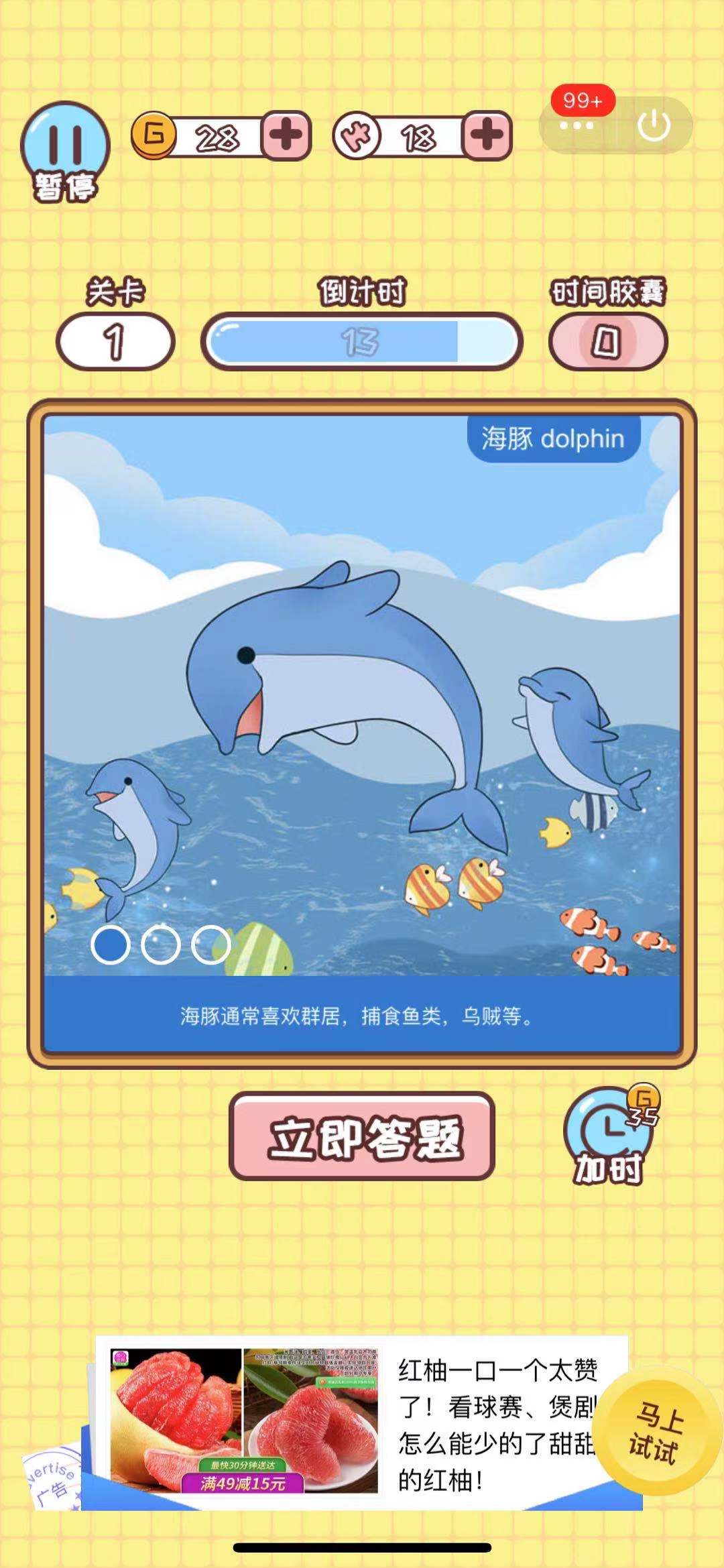Tap the plus icon next to the coin balance

tap(284, 134)
